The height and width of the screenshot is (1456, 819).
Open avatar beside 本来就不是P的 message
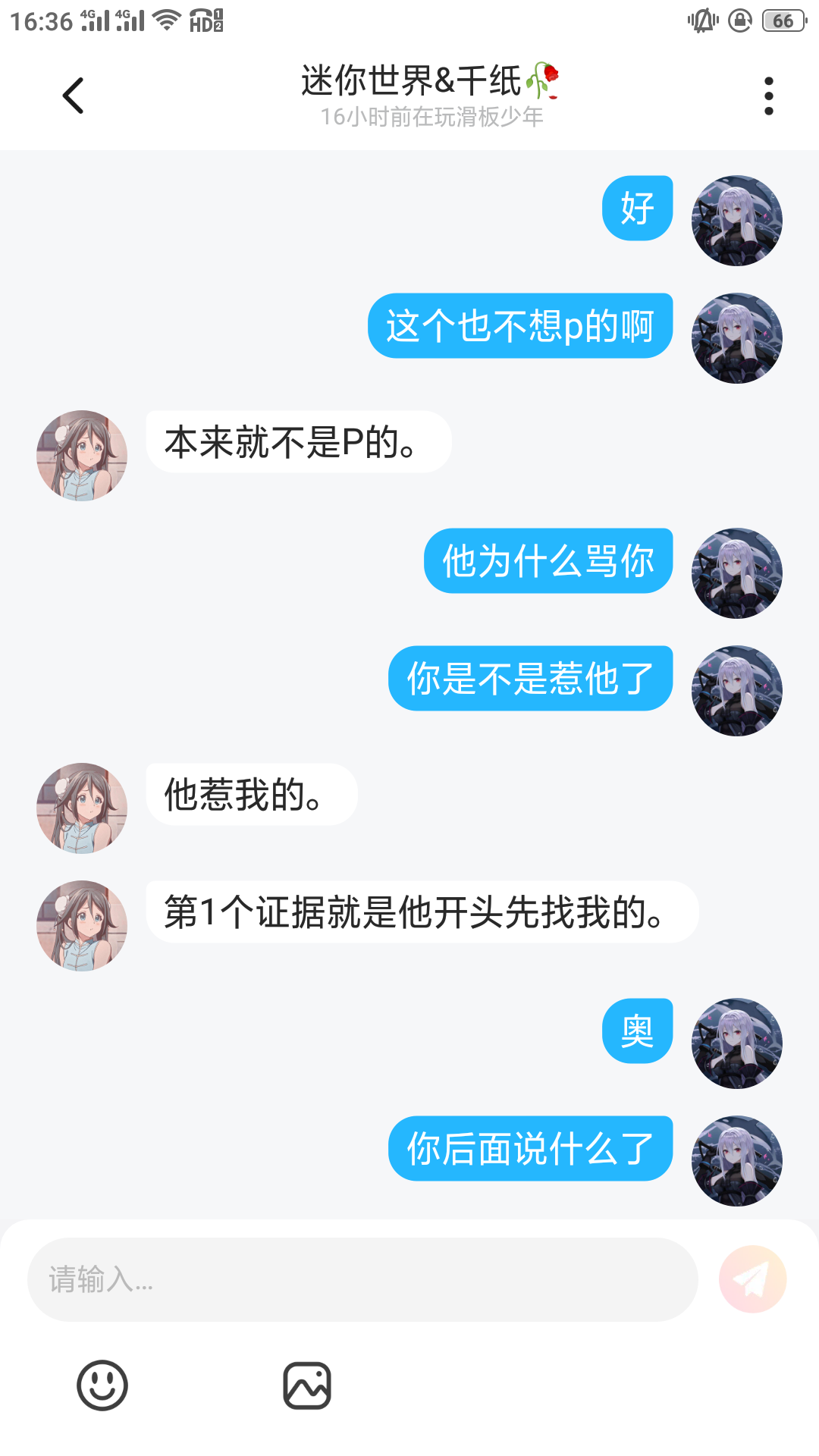(x=82, y=456)
